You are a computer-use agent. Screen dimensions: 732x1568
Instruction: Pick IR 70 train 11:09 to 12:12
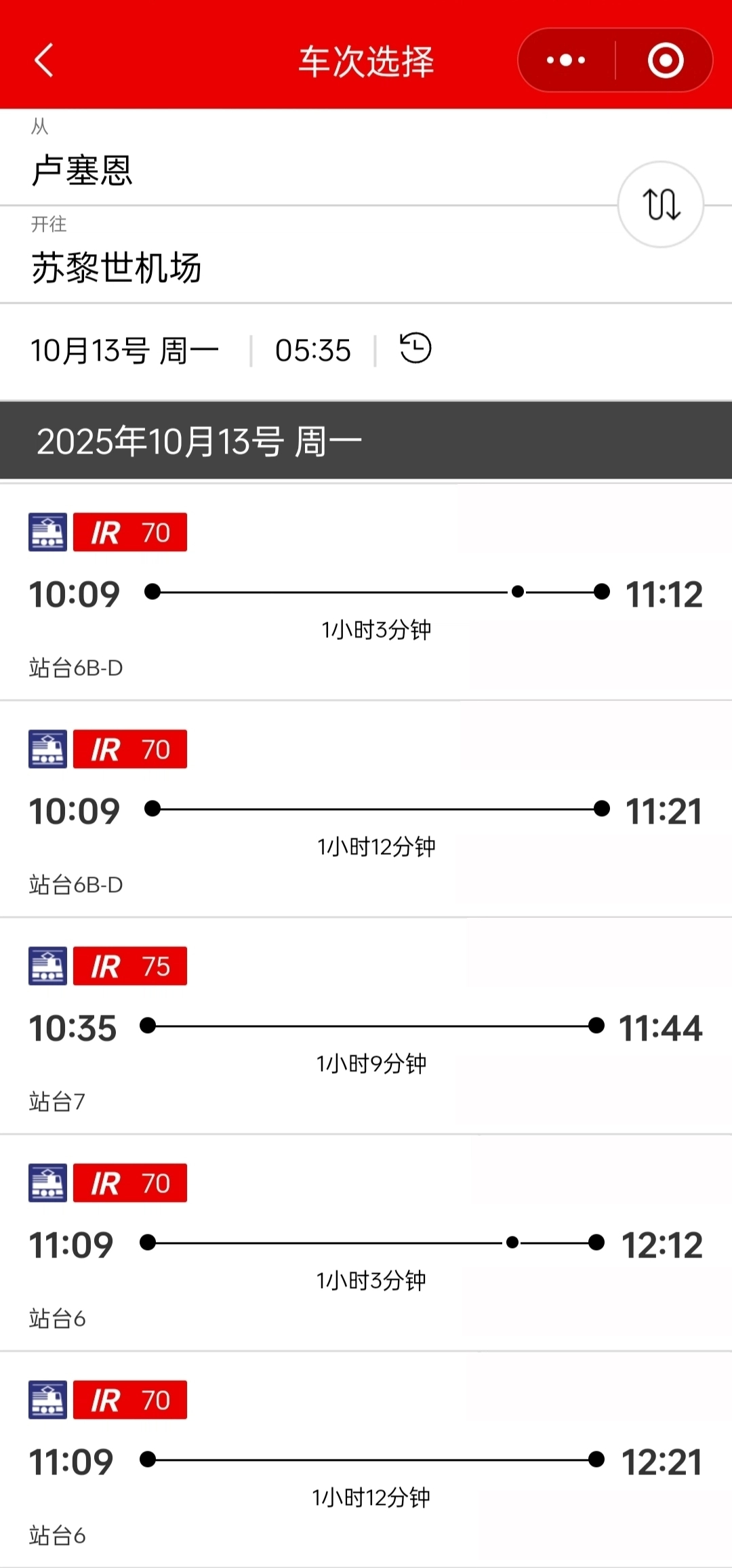pyautogui.click(x=366, y=1243)
